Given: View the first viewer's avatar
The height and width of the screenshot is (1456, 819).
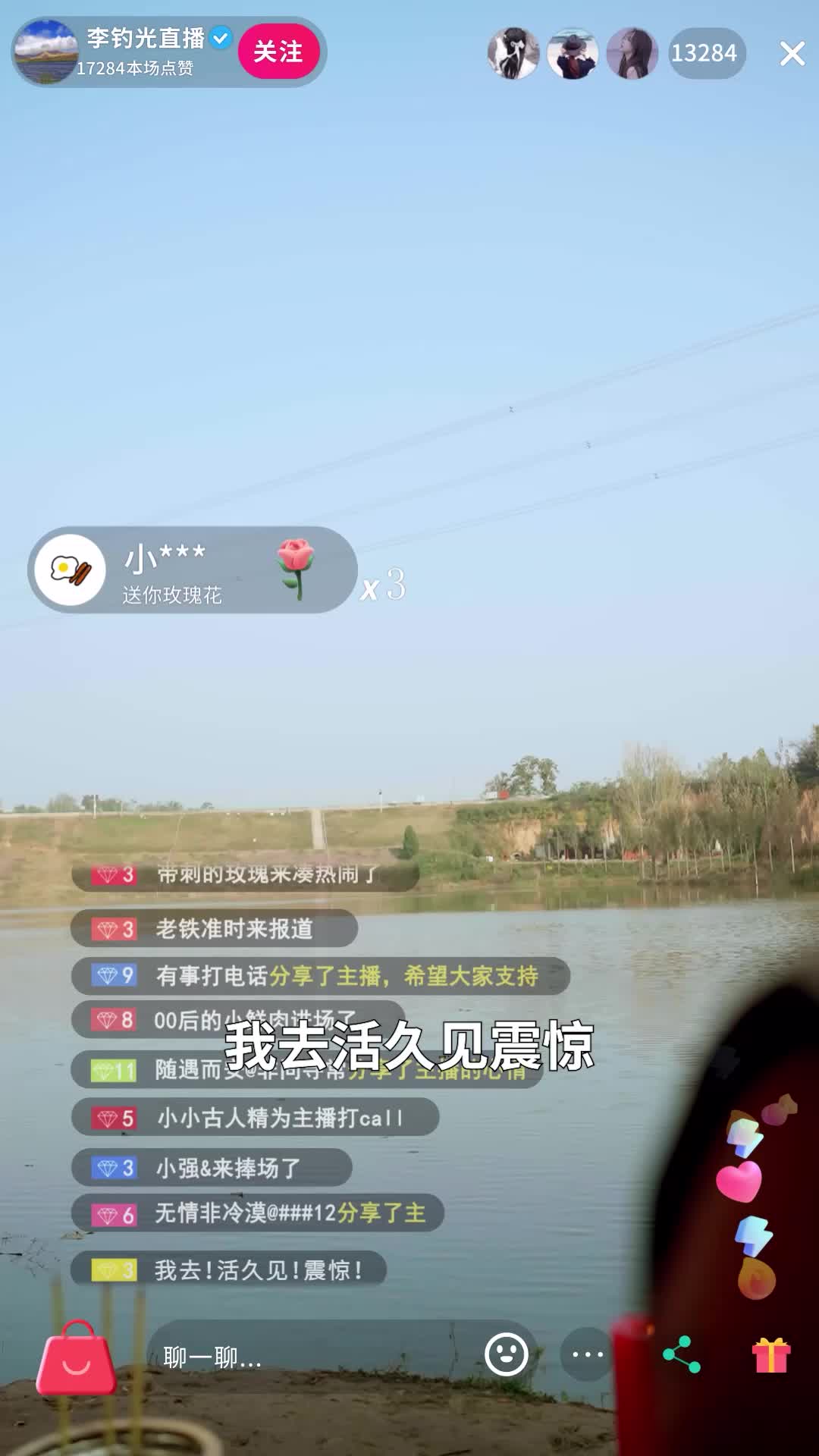Looking at the screenshot, I should pos(512,53).
